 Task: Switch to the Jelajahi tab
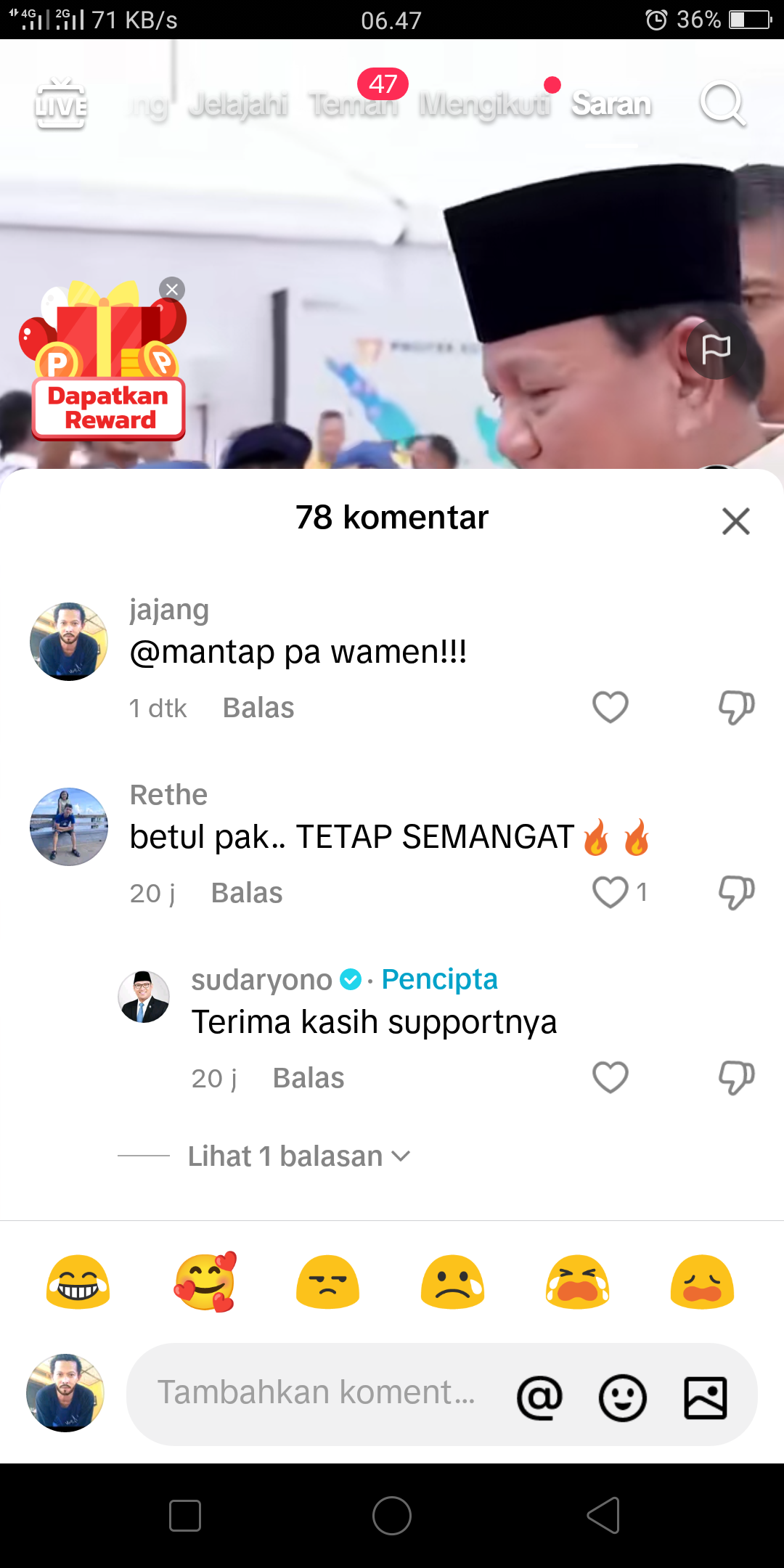pos(238,105)
